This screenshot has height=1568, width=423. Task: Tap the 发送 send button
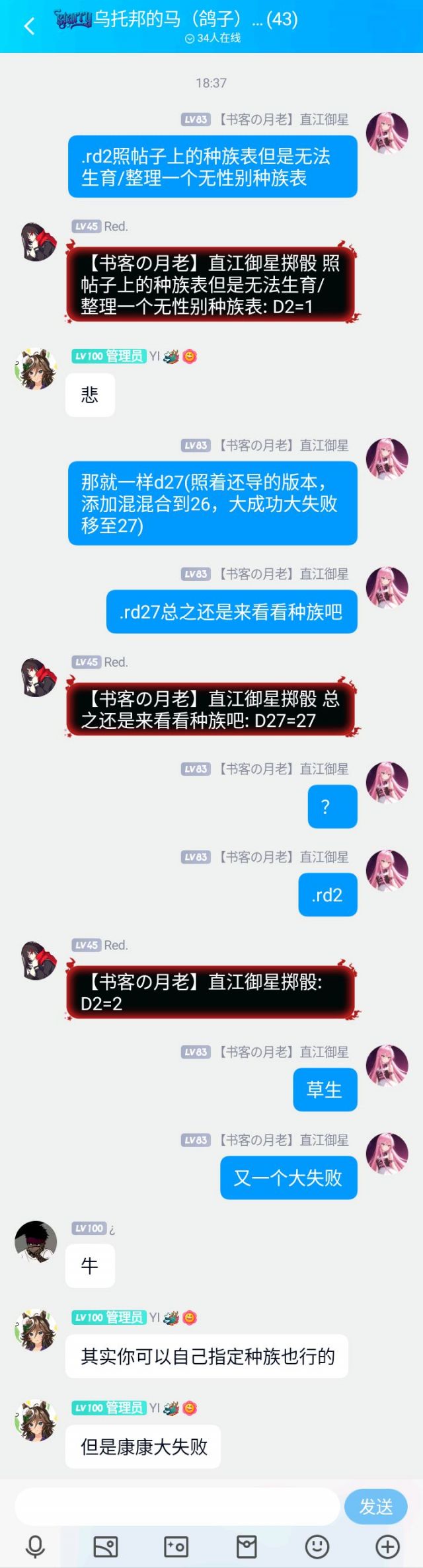(375, 1507)
